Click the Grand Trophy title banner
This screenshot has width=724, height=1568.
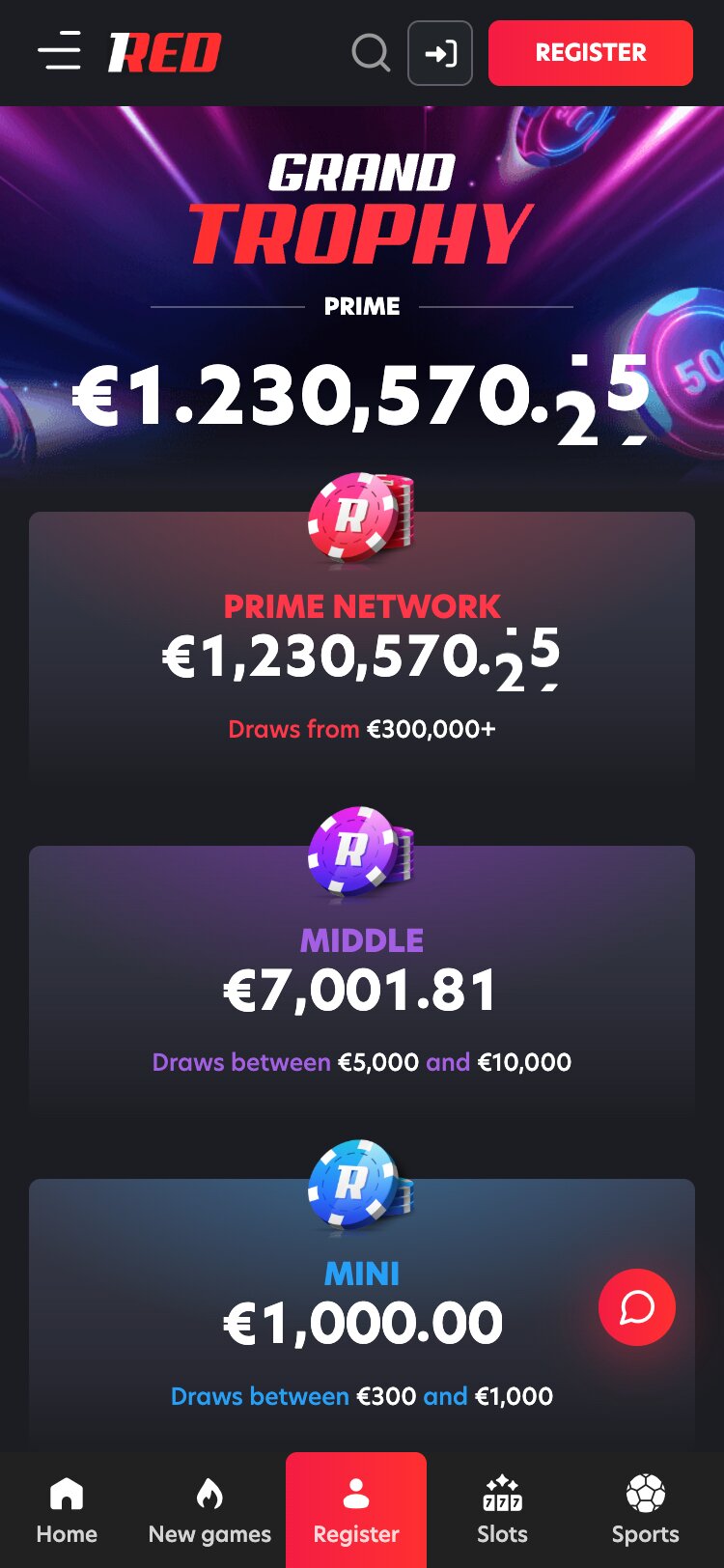coord(361,203)
